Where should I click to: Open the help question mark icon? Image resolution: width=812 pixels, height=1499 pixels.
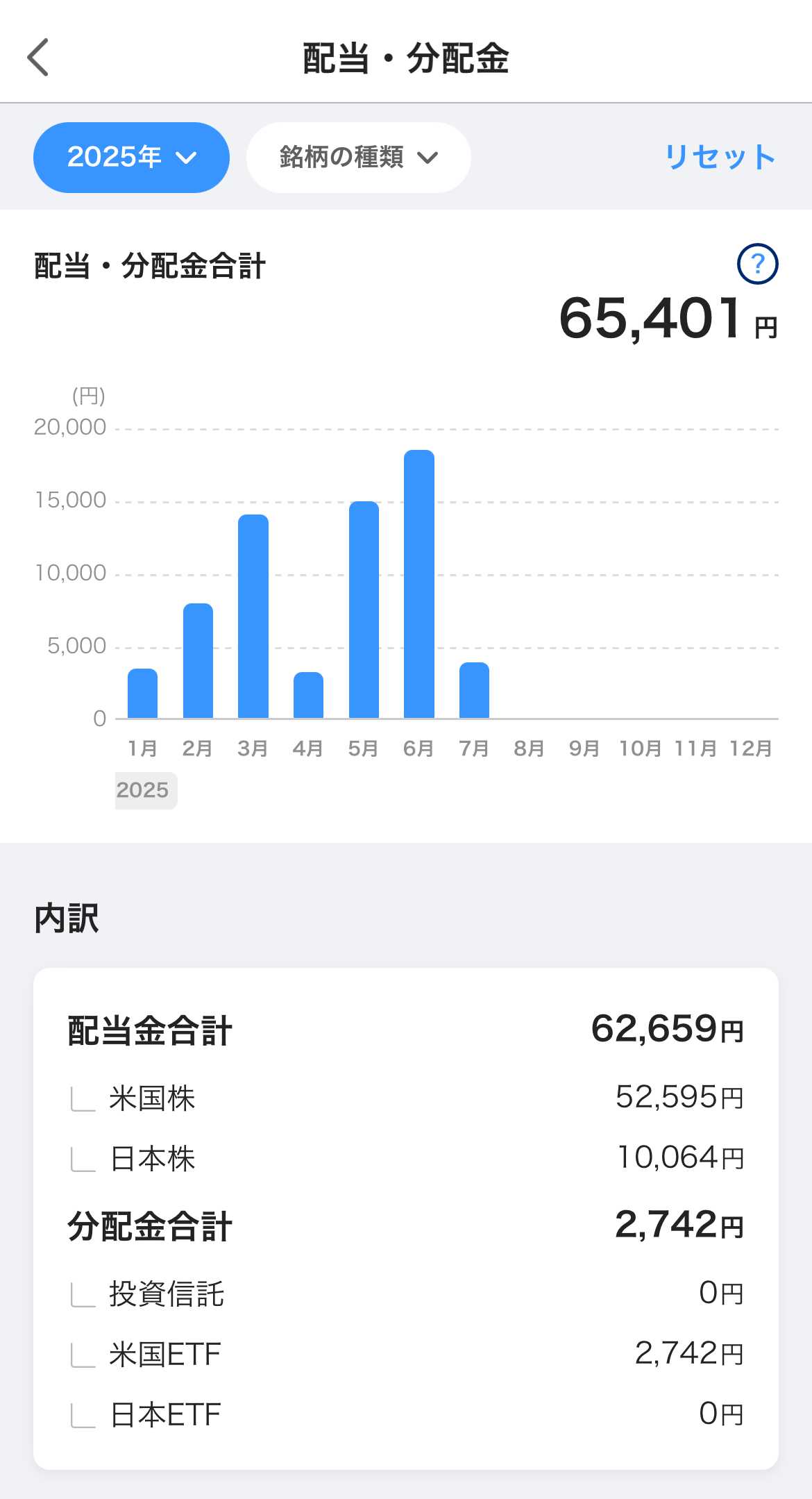pos(757,264)
